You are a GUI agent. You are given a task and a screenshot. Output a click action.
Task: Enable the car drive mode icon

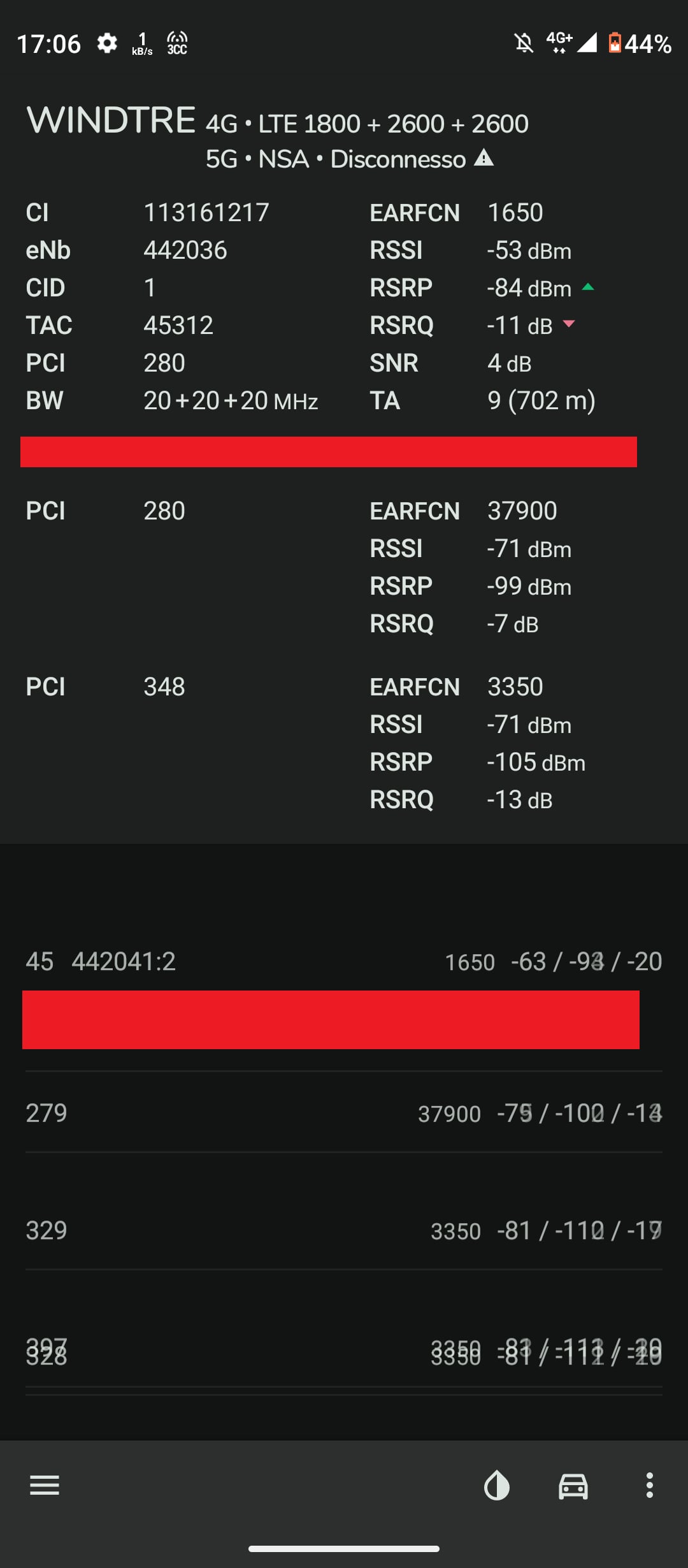click(x=573, y=1485)
